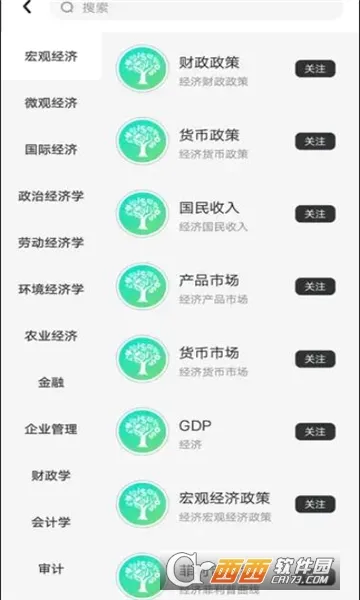The width and height of the screenshot is (360, 600).
Task: Tap 关注 next to 宏观经济政策
Action: click(x=315, y=504)
